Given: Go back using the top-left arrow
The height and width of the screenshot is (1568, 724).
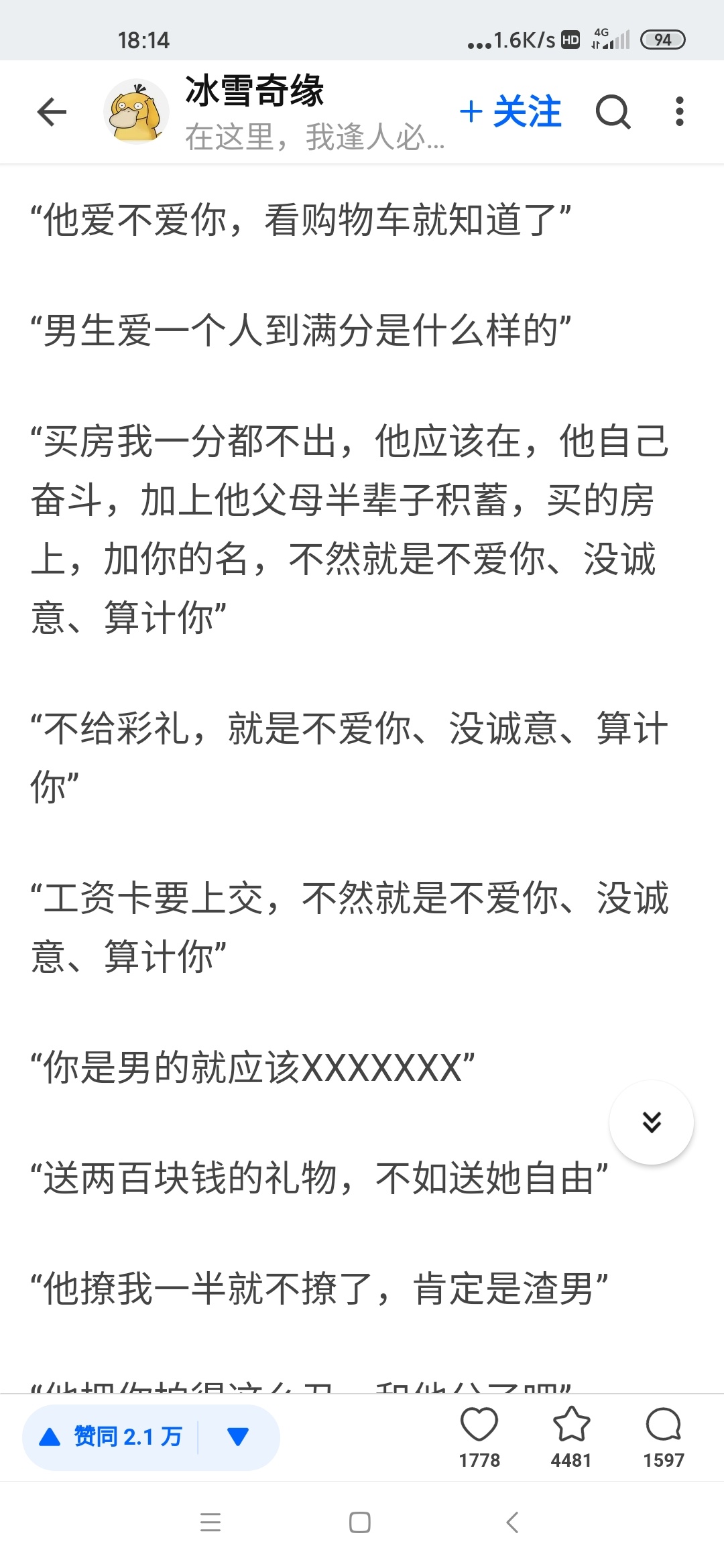Looking at the screenshot, I should (52, 111).
